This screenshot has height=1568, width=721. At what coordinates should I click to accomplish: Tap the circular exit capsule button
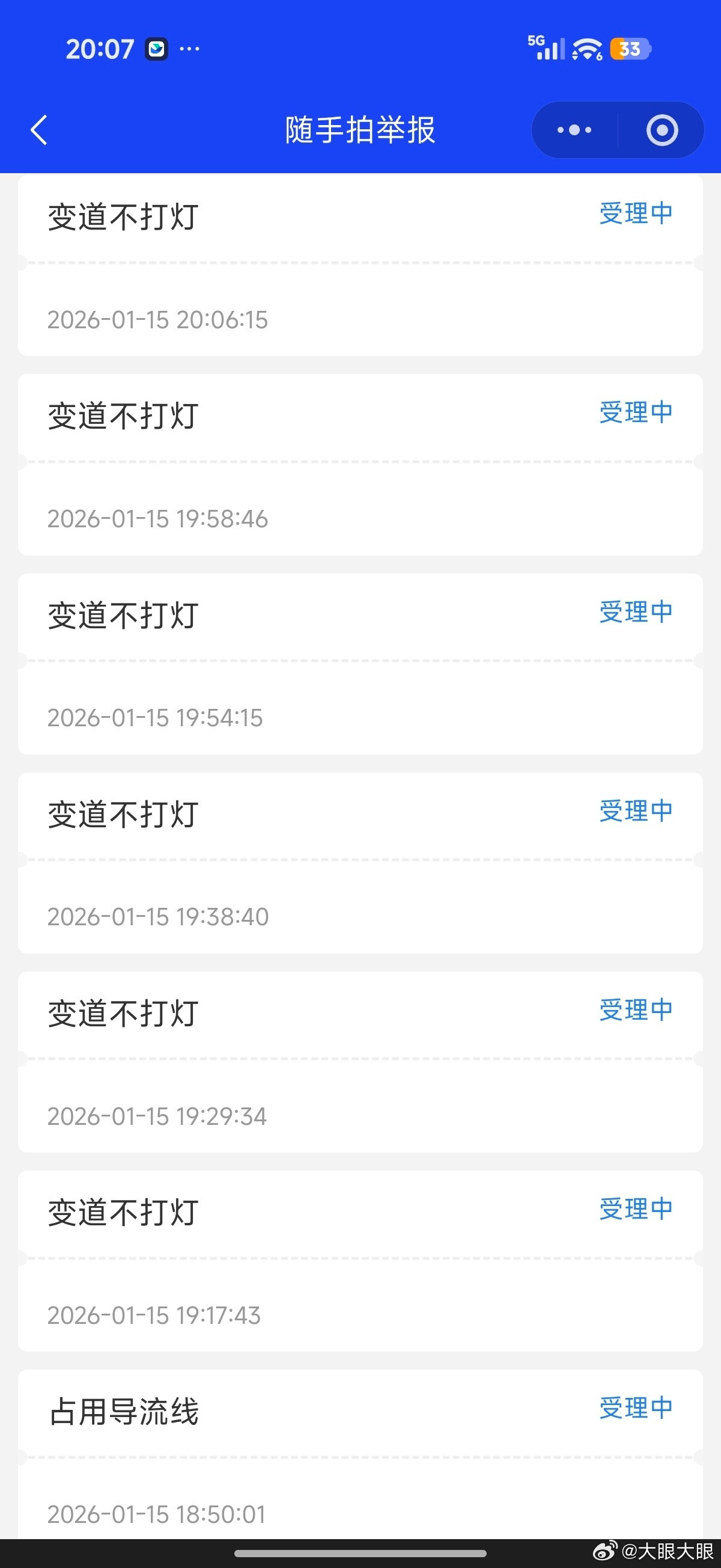click(662, 130)
